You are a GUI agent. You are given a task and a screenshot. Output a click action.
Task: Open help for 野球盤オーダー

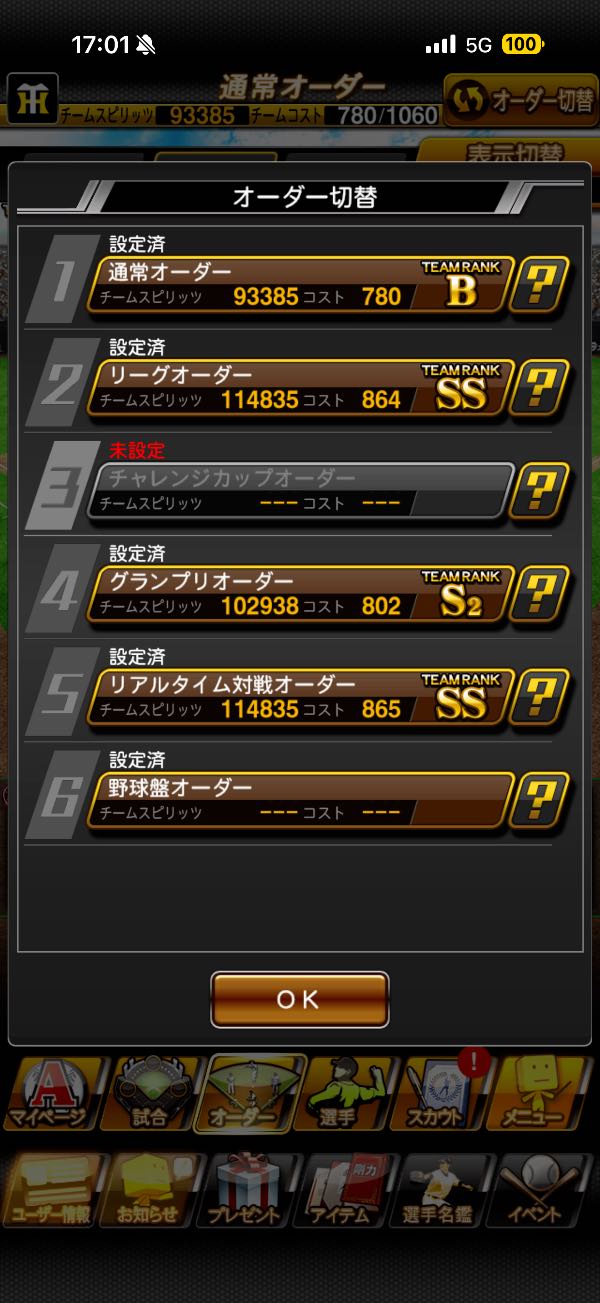(540, 800)
